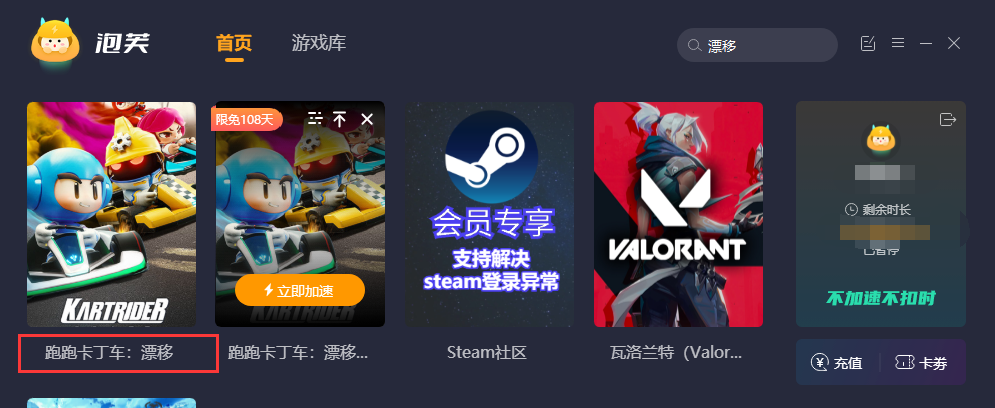
Task: Pin the hovered game to top
Action: pyautogui.click(x=340, y=119)
